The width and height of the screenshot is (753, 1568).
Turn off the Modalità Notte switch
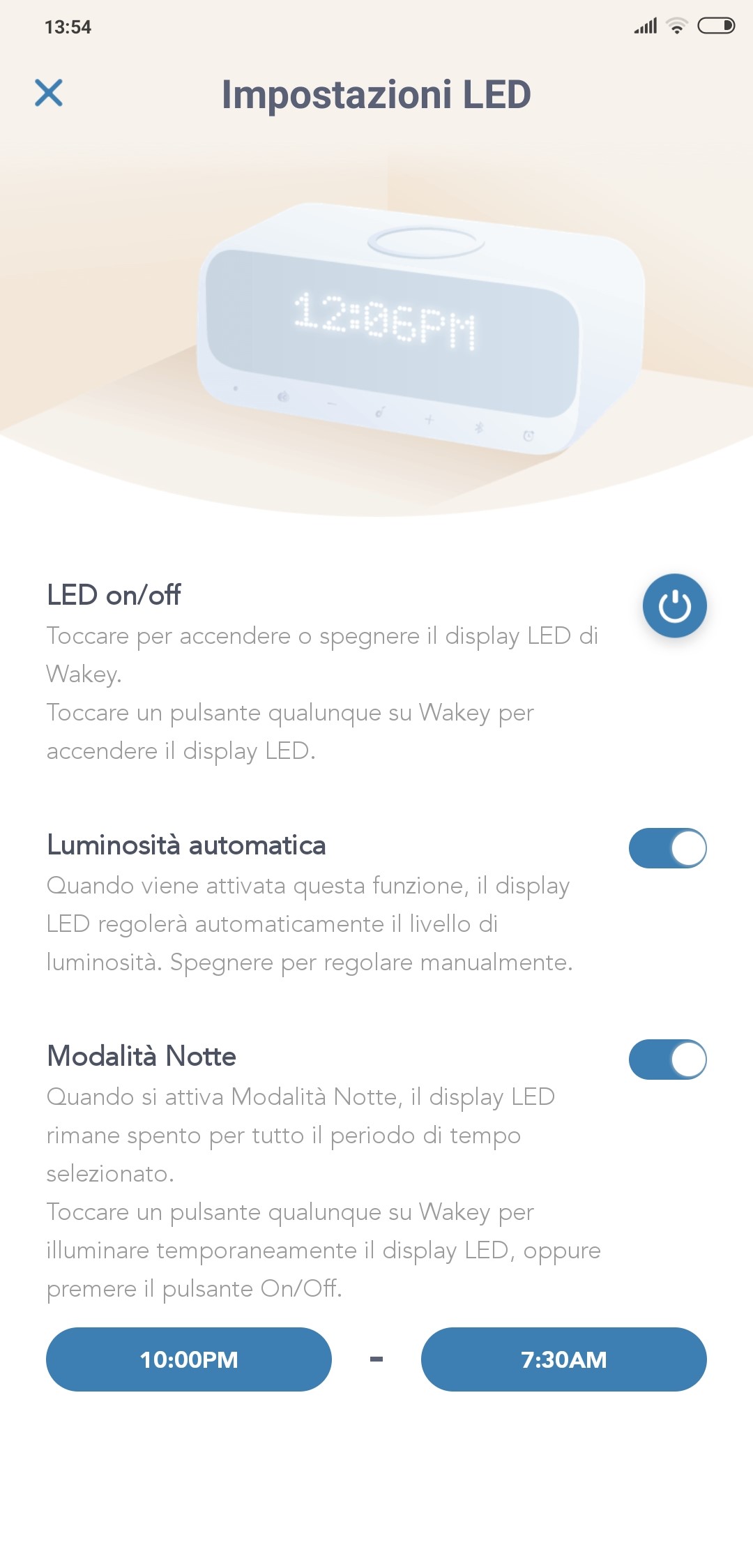[668, 1060]
